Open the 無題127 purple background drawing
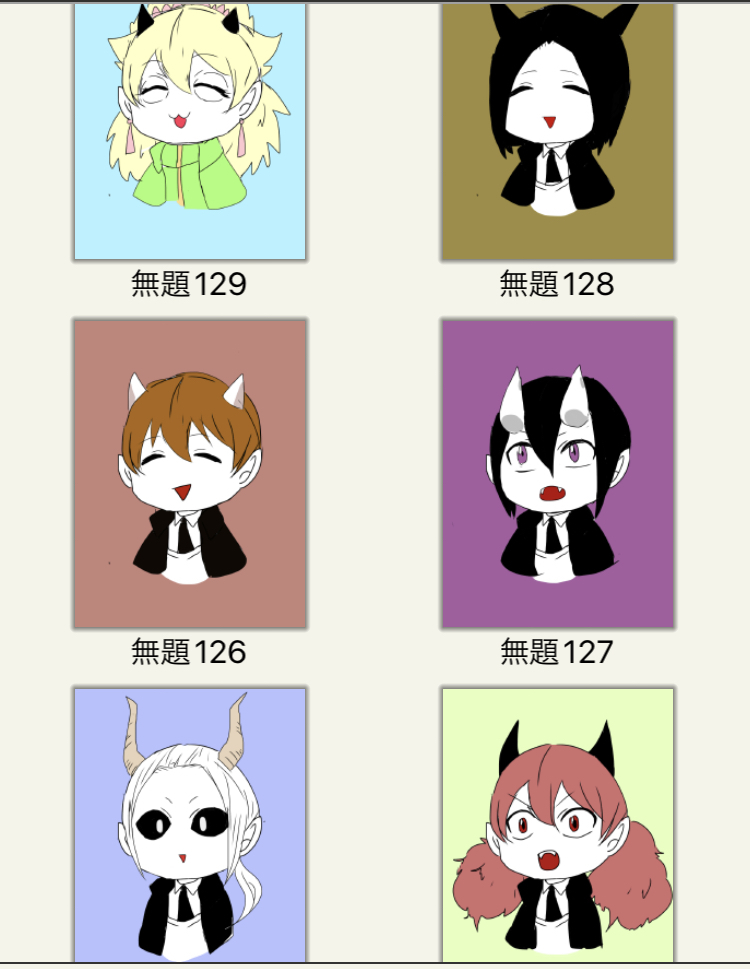The height and width of the screenshot is (969, 750). (x=558, y=474)
